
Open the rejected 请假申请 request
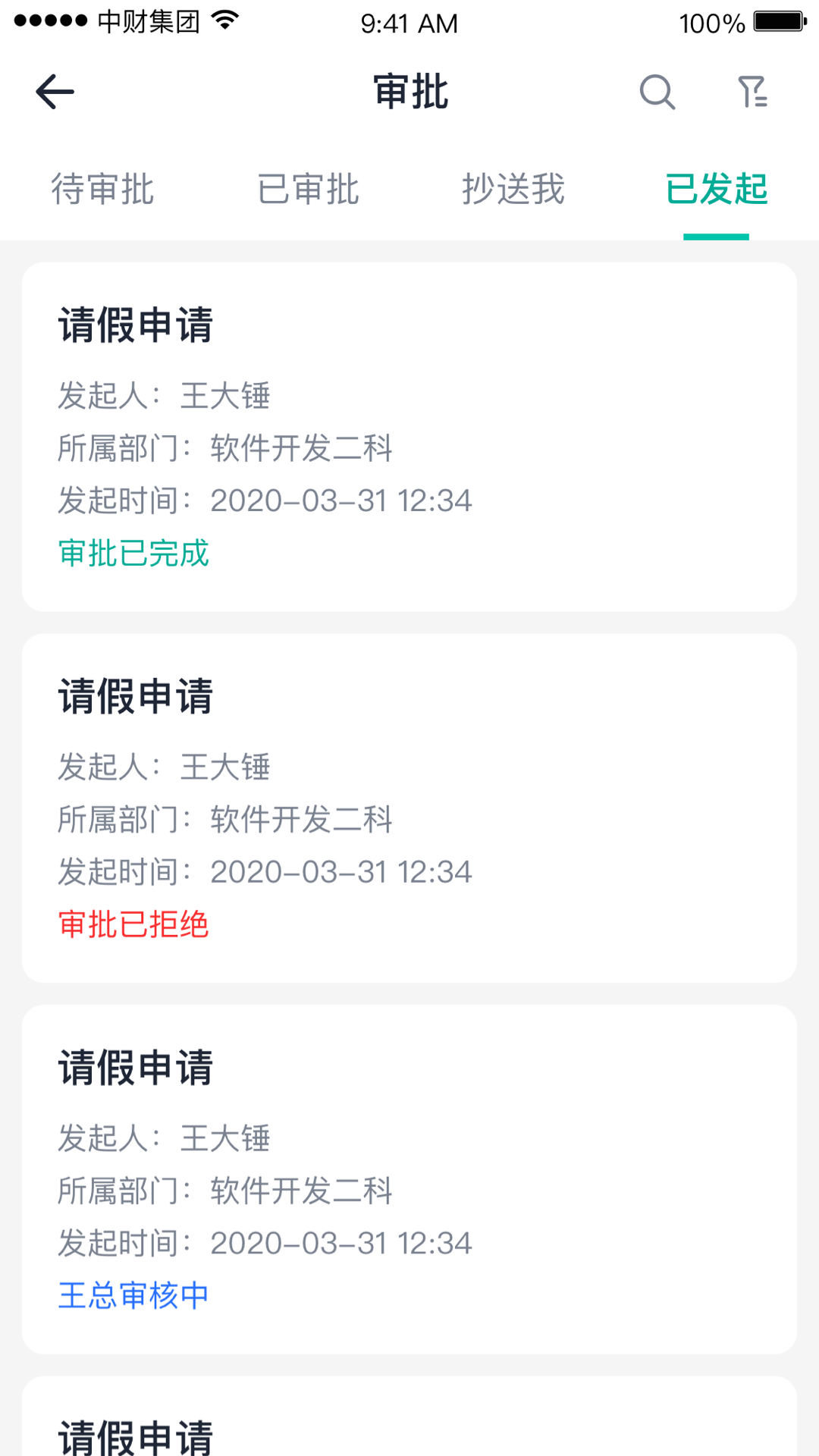(409, 808)
